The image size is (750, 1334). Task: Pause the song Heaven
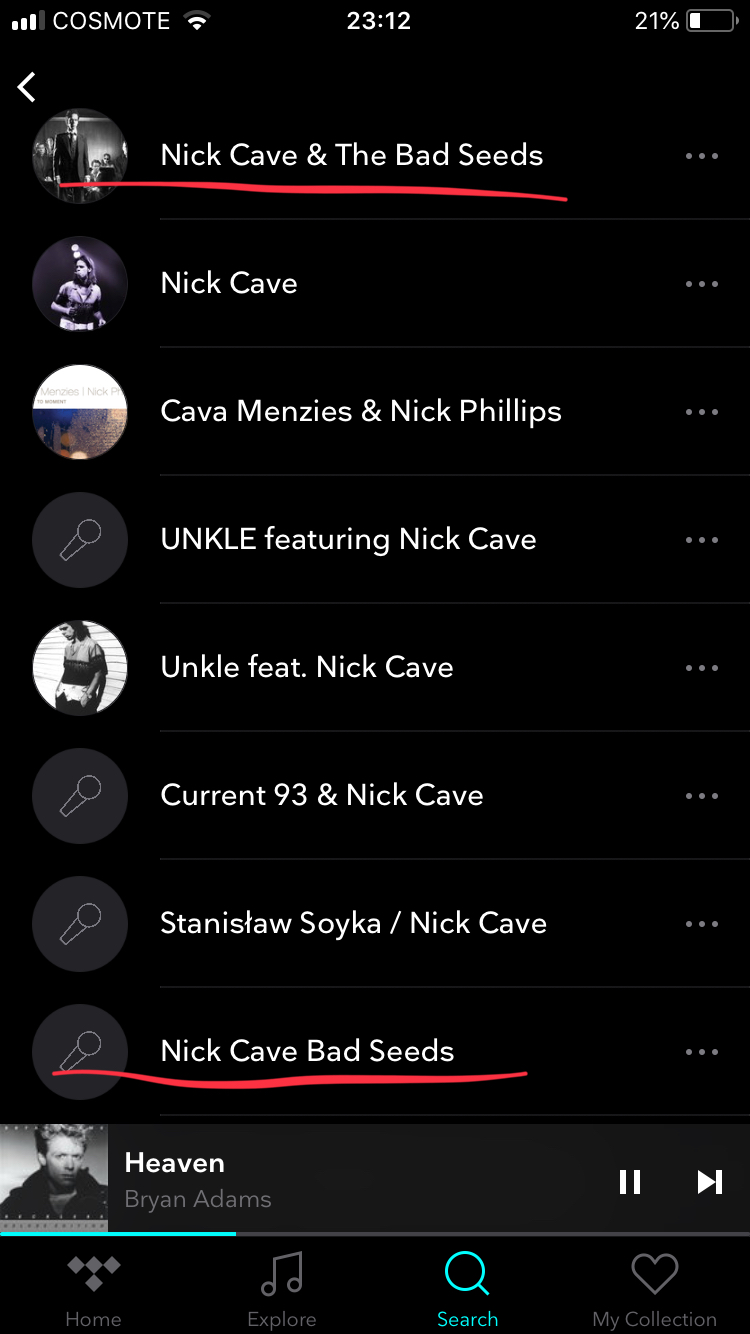click(630, 1182)
